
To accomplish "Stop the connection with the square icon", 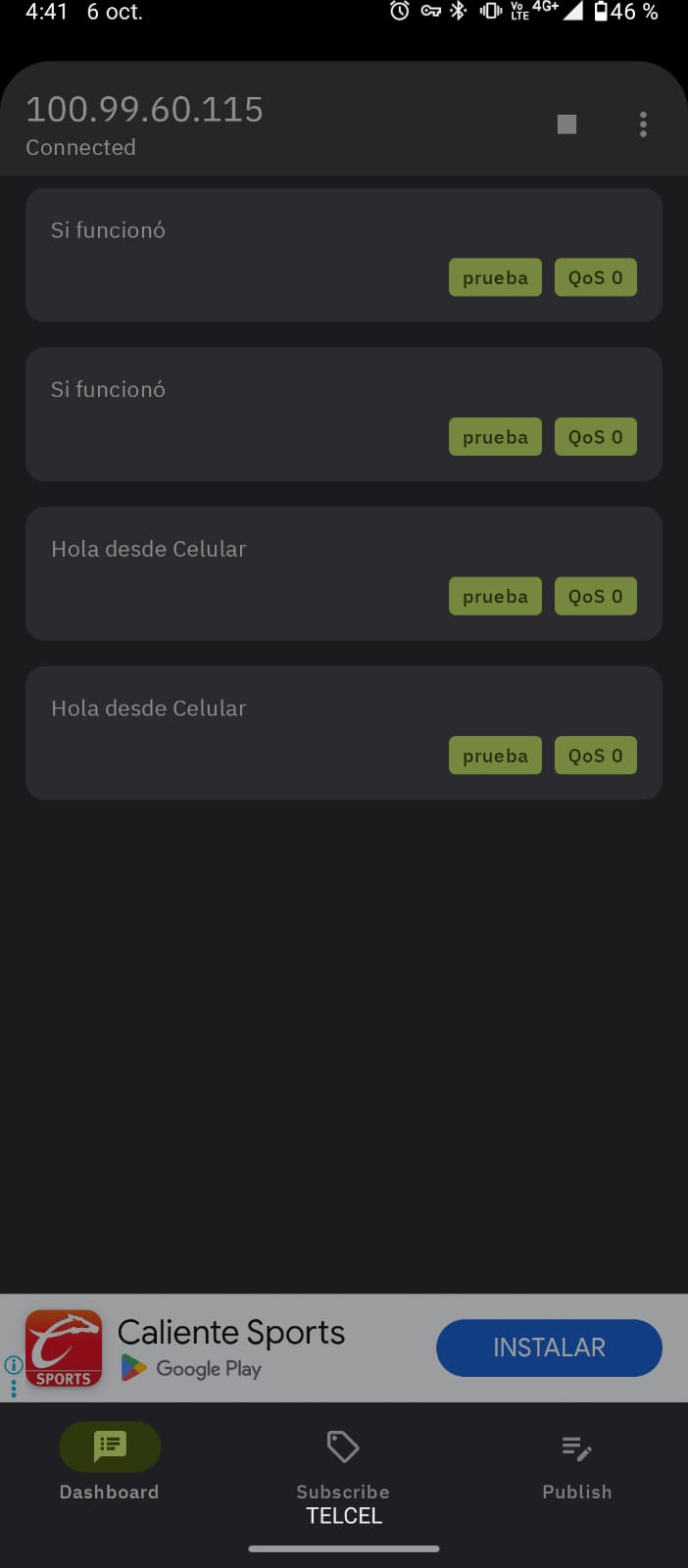I will pos(566,124).
